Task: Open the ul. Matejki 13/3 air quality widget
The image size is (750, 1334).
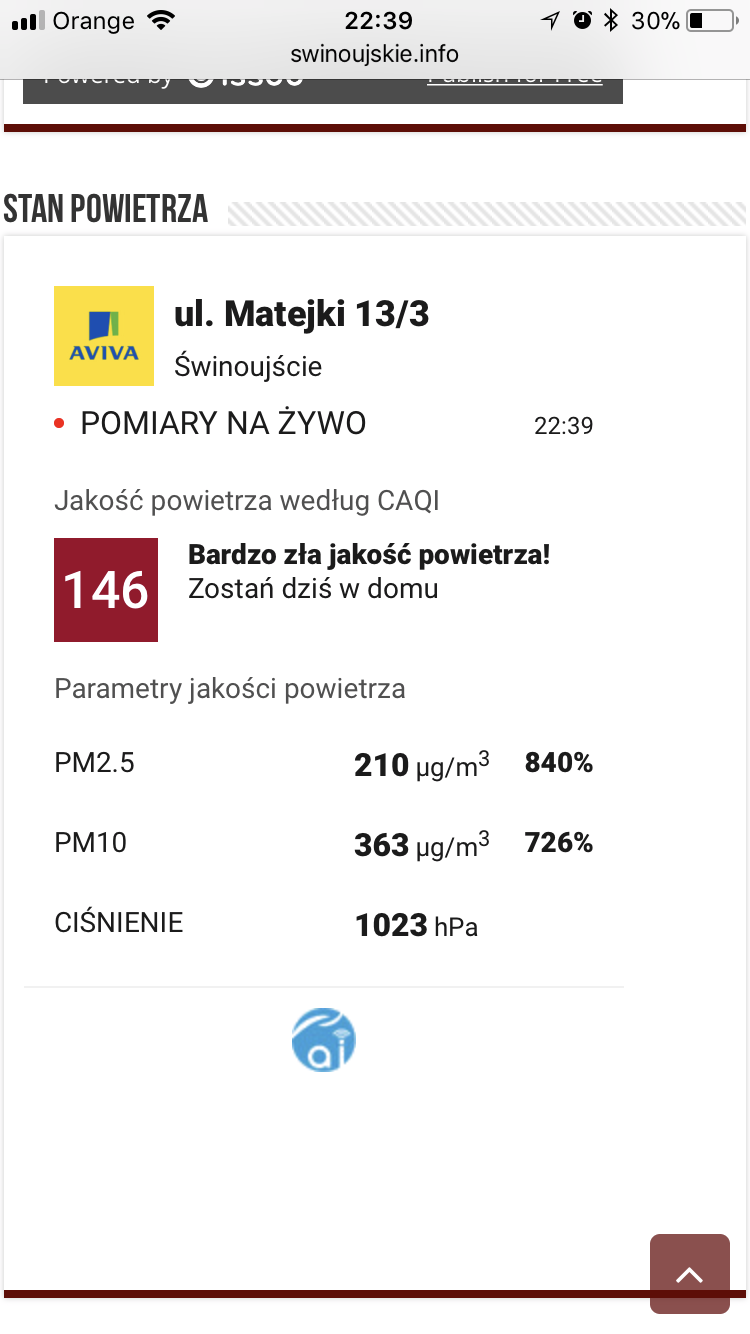Action: [301, 314]
